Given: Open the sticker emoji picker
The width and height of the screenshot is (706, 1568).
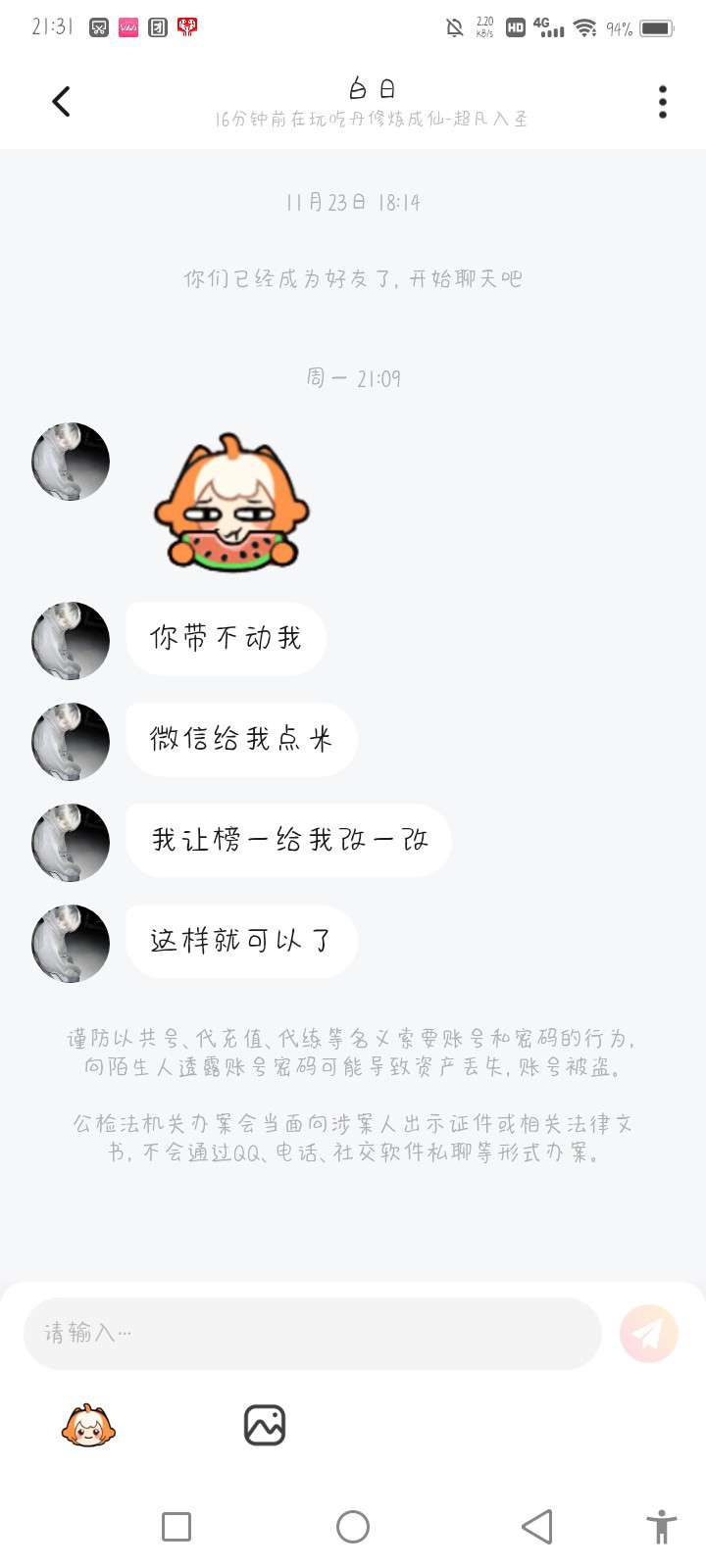Looking at the screenshot, I should coord(88,1425).
